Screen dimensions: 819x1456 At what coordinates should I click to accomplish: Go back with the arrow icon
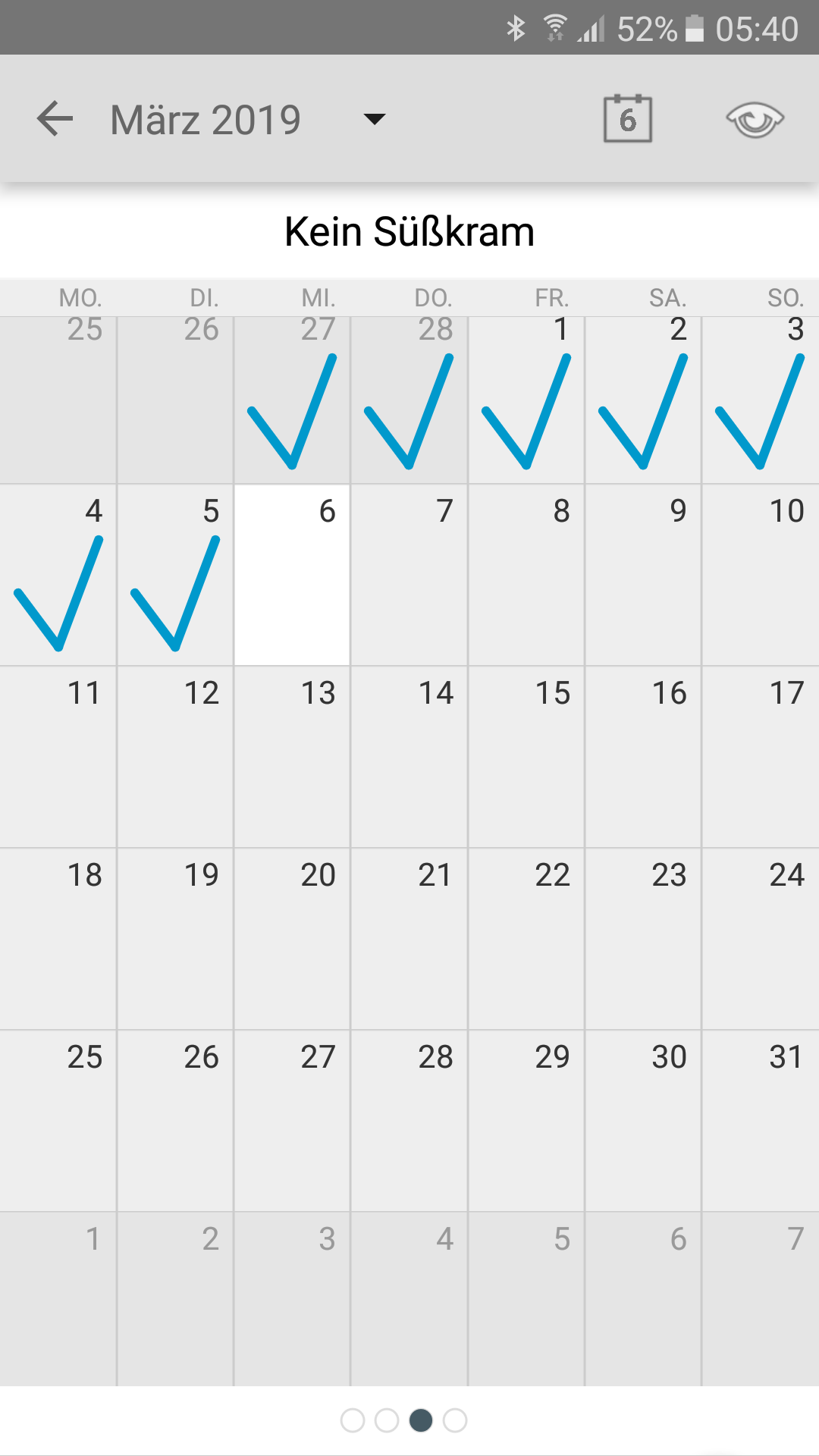pos(55,119)
